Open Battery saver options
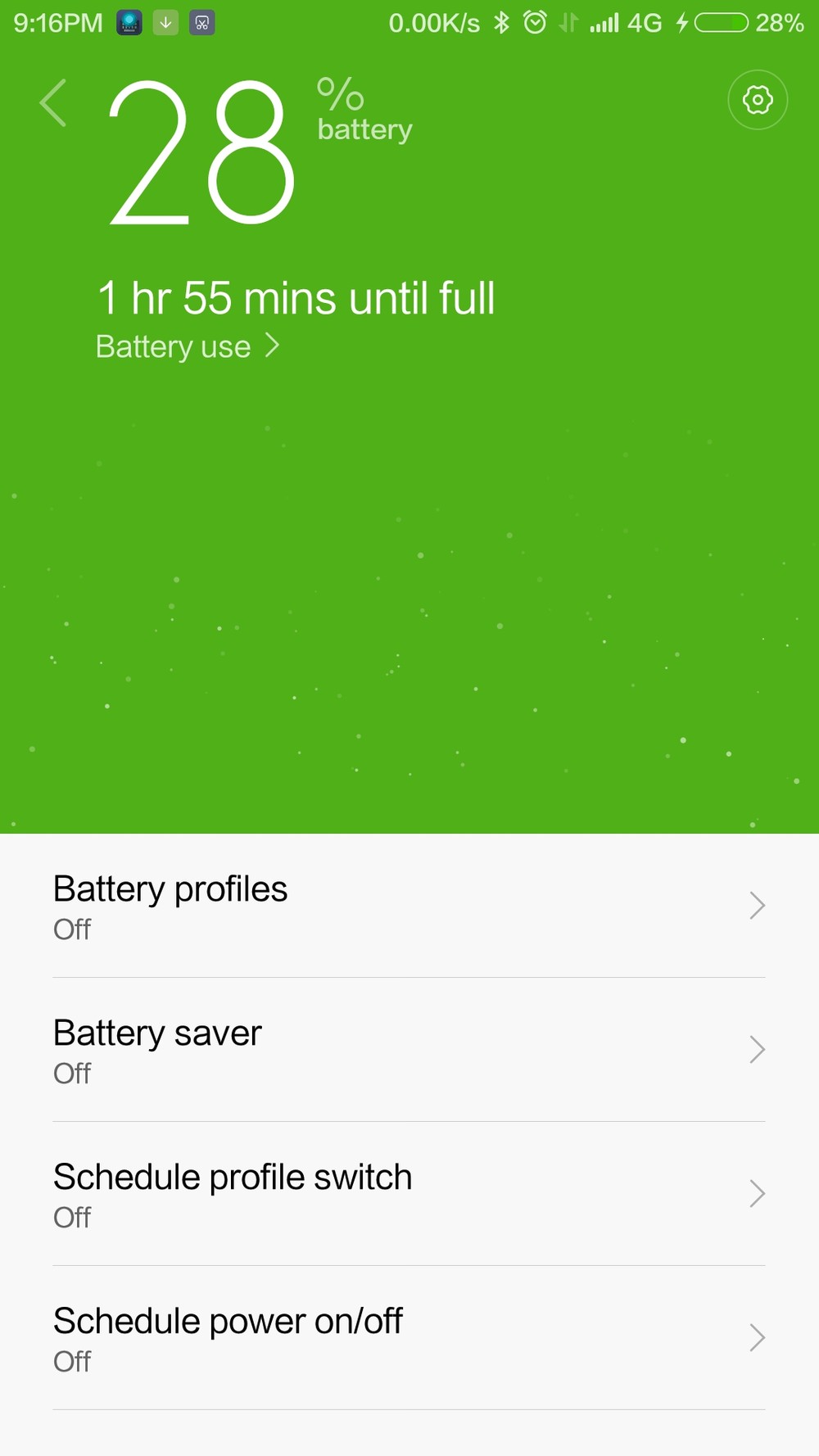 (409, 1050)
